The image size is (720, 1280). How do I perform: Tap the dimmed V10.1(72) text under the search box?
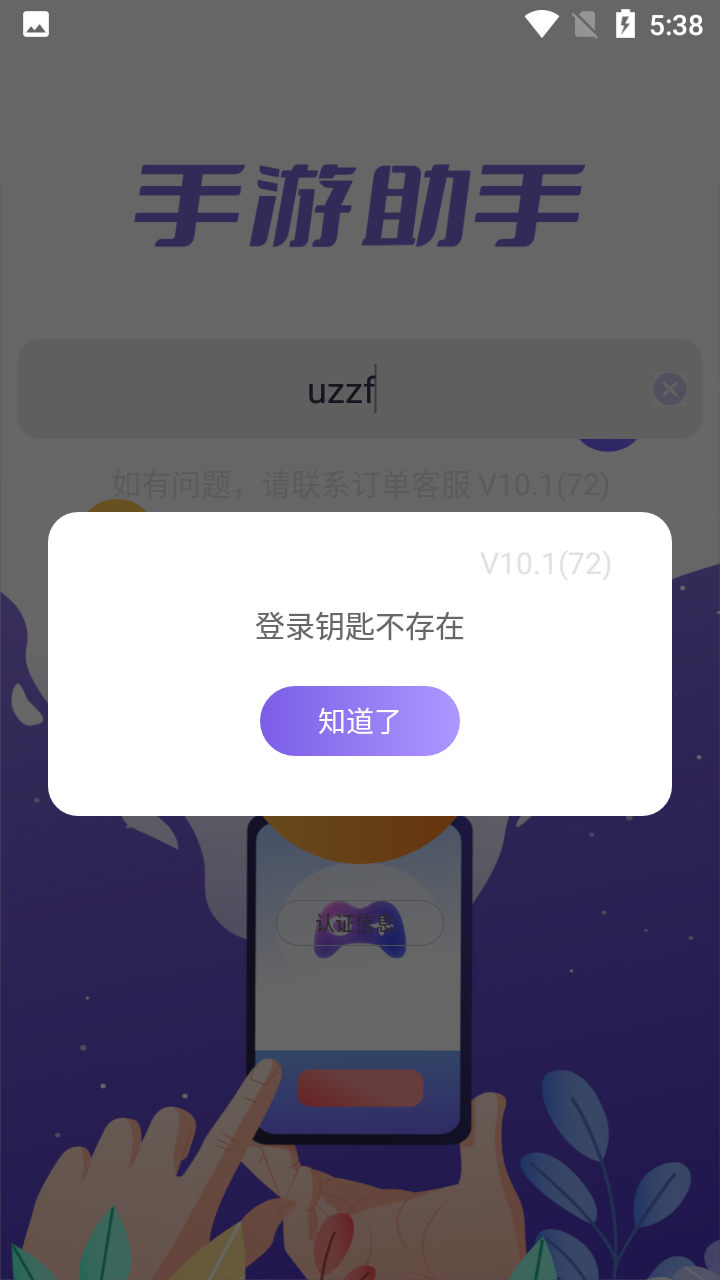546,484
